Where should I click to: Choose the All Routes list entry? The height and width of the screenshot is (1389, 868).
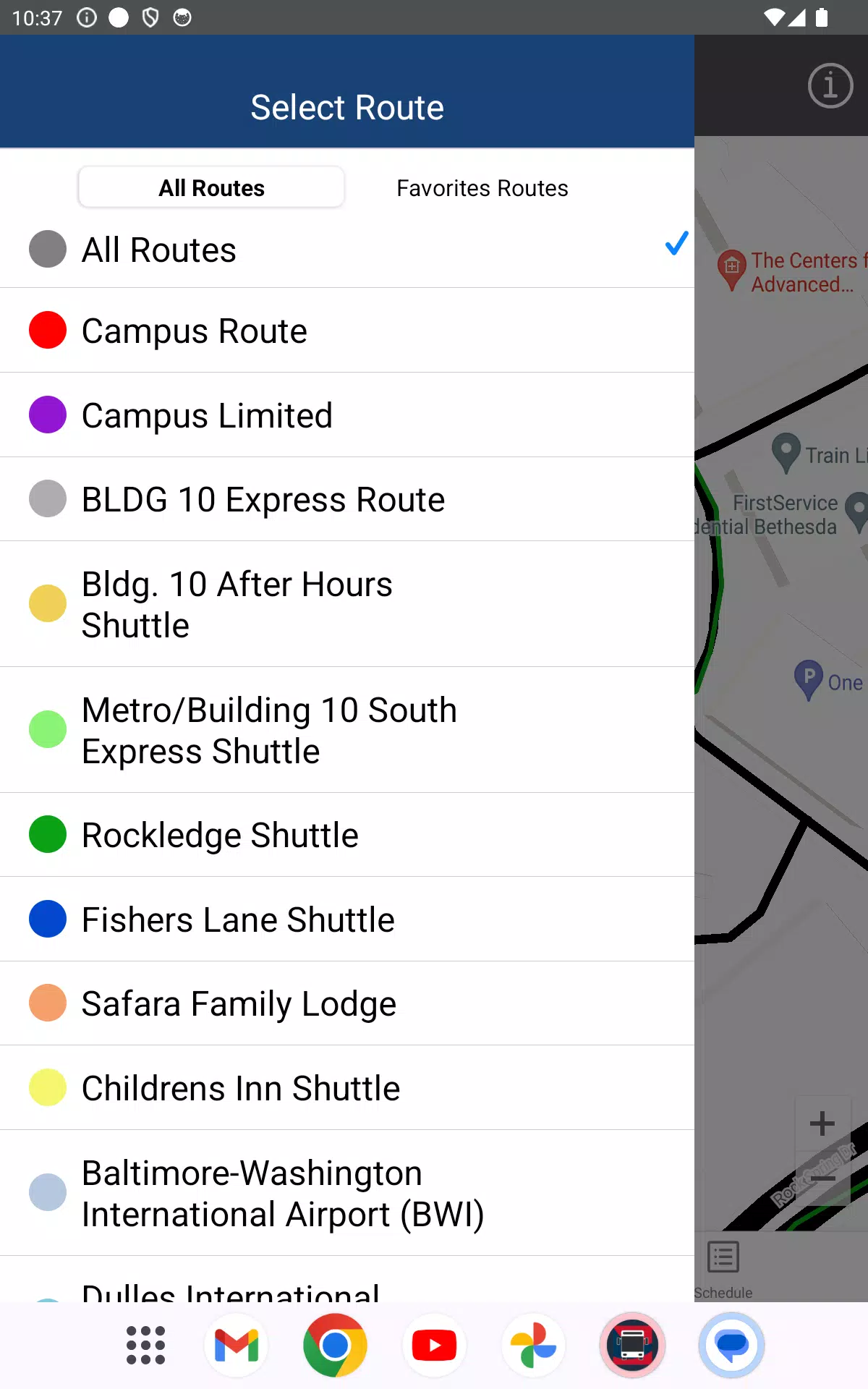pos(347,250)
